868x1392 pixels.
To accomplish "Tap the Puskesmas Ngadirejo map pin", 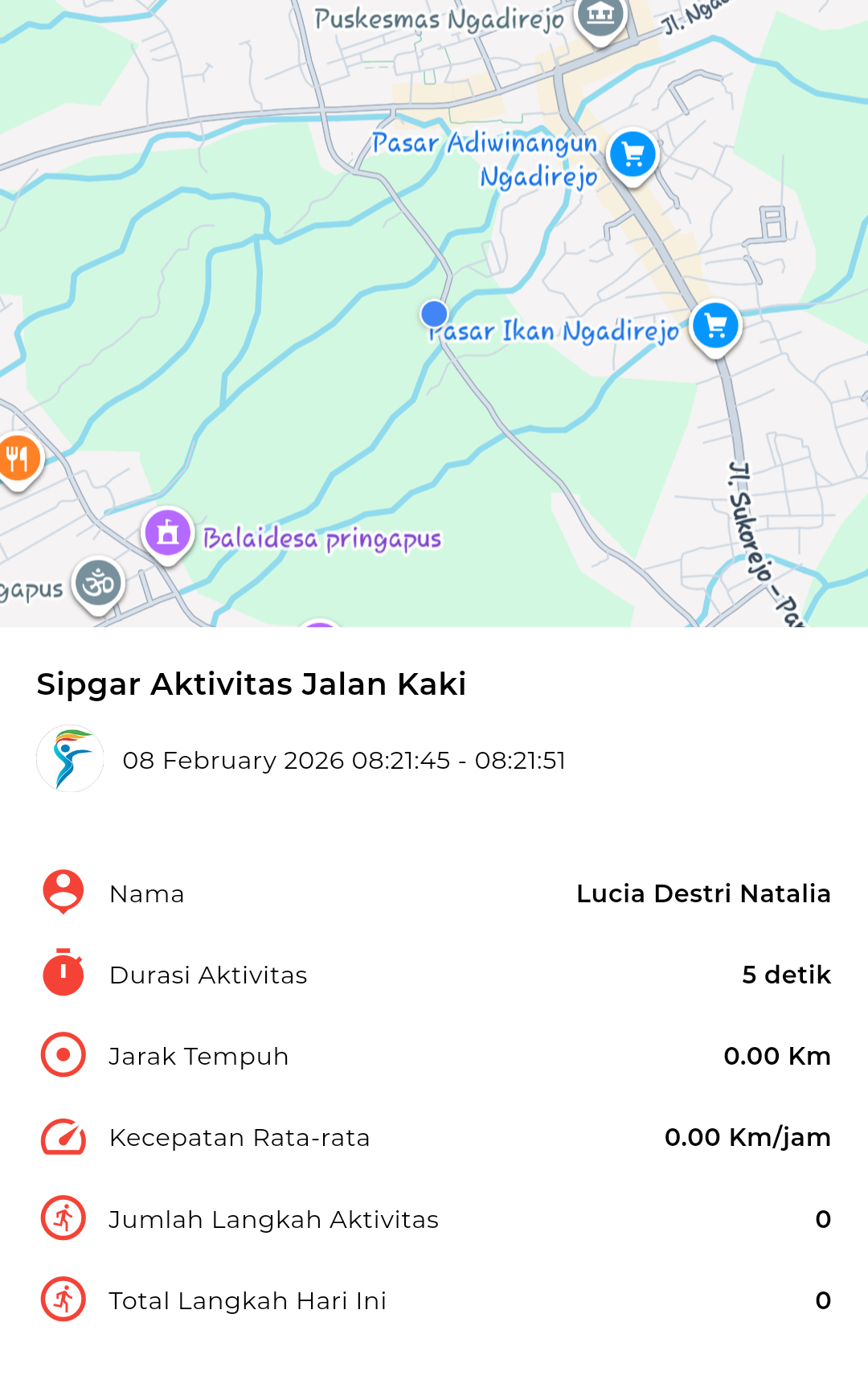I will [x=600, y=15].
